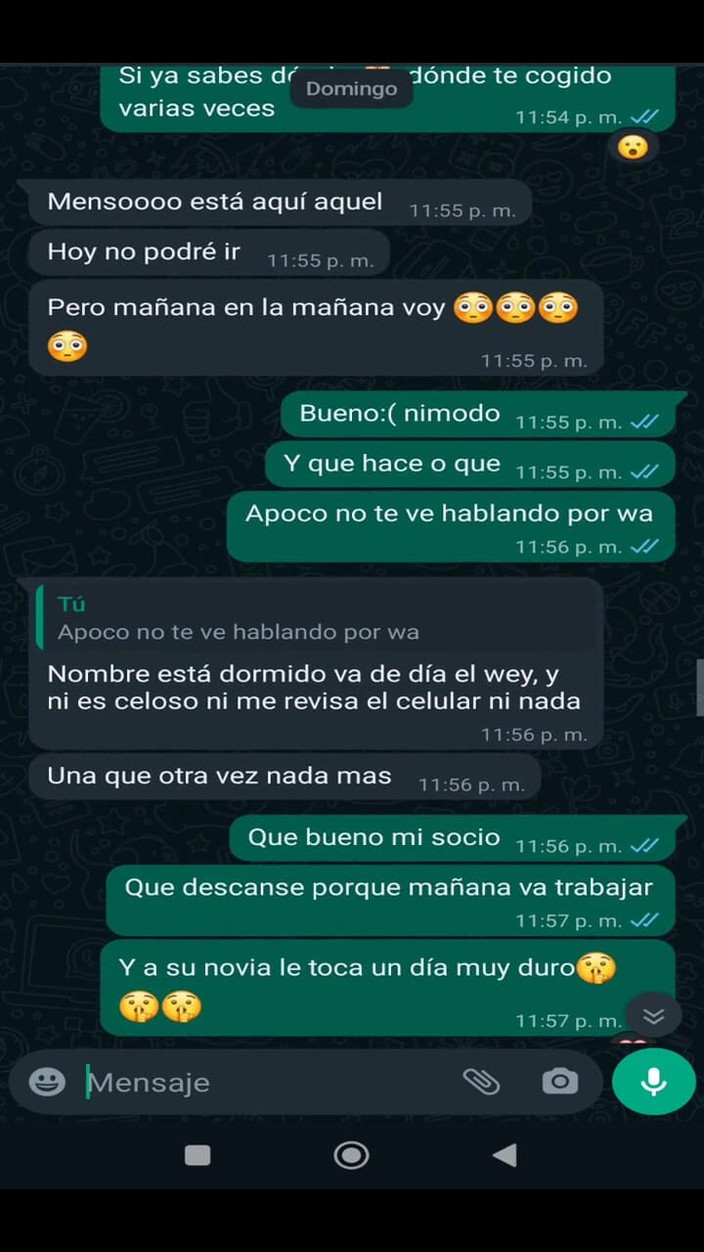Focus the Mensaje text field

pyautogui.click(x=260, y=1082)
